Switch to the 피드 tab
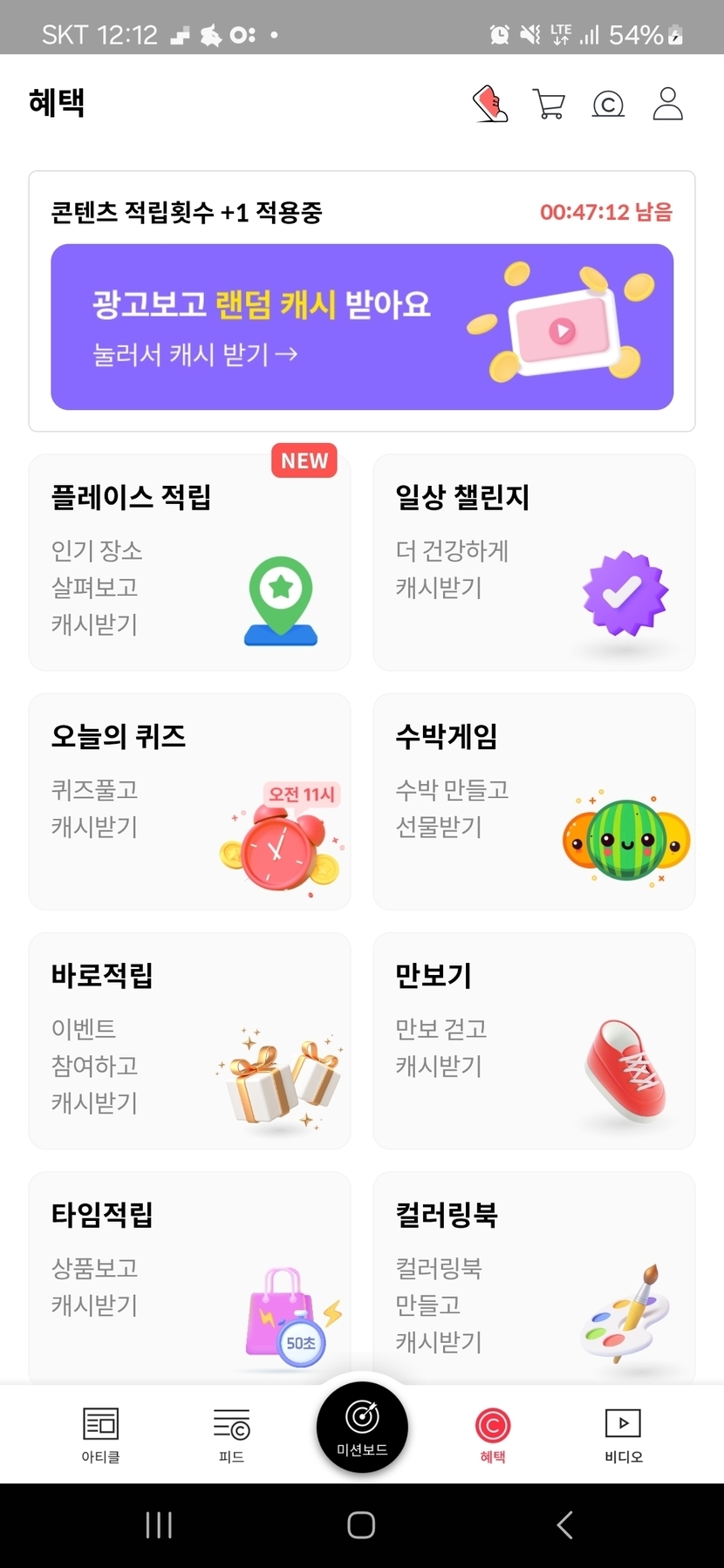724x1568 pixels. 231,1435
